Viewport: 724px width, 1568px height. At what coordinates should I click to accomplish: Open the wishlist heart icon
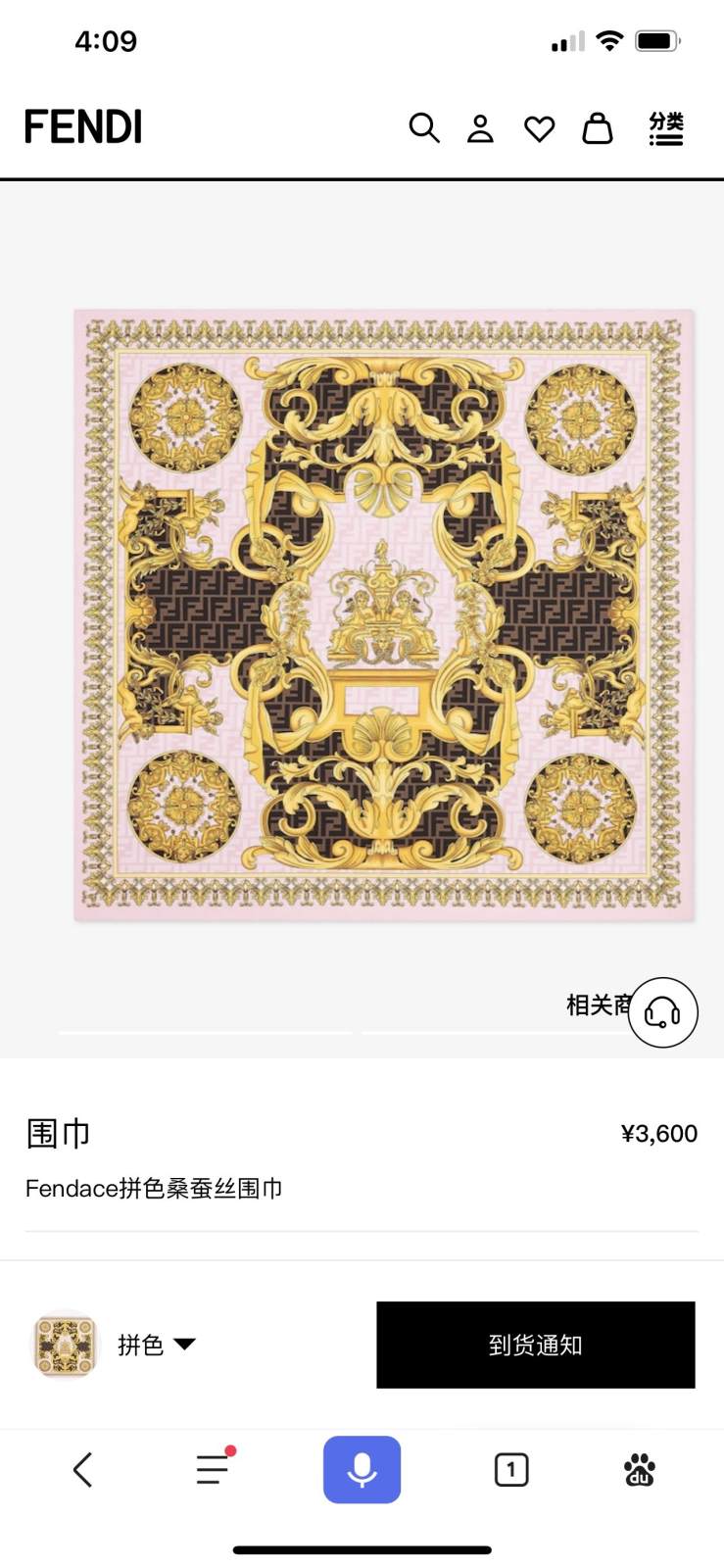click(539, 128)
